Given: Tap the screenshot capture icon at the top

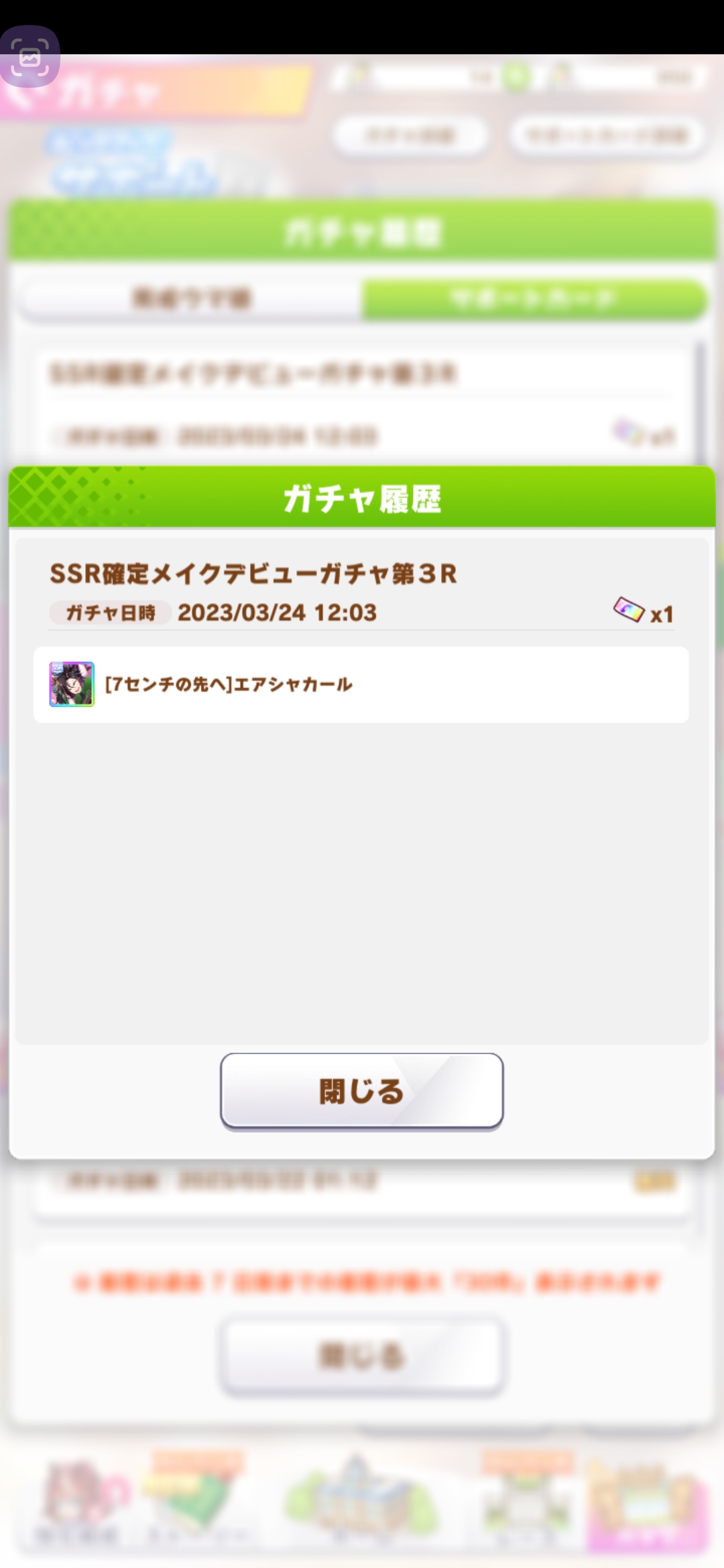Looking at the screenshot, I should coord(29,57).
